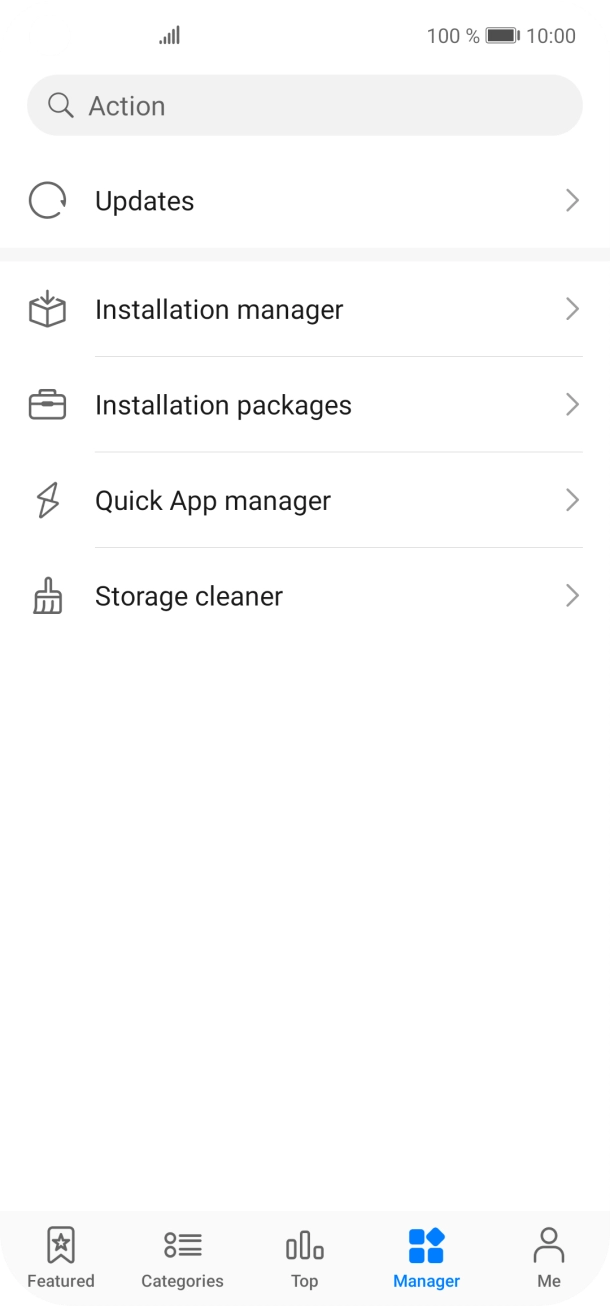This screenshot has width=610, height=1306.
Task: Switch to the Categories tab
Action: click(182, 1258)
